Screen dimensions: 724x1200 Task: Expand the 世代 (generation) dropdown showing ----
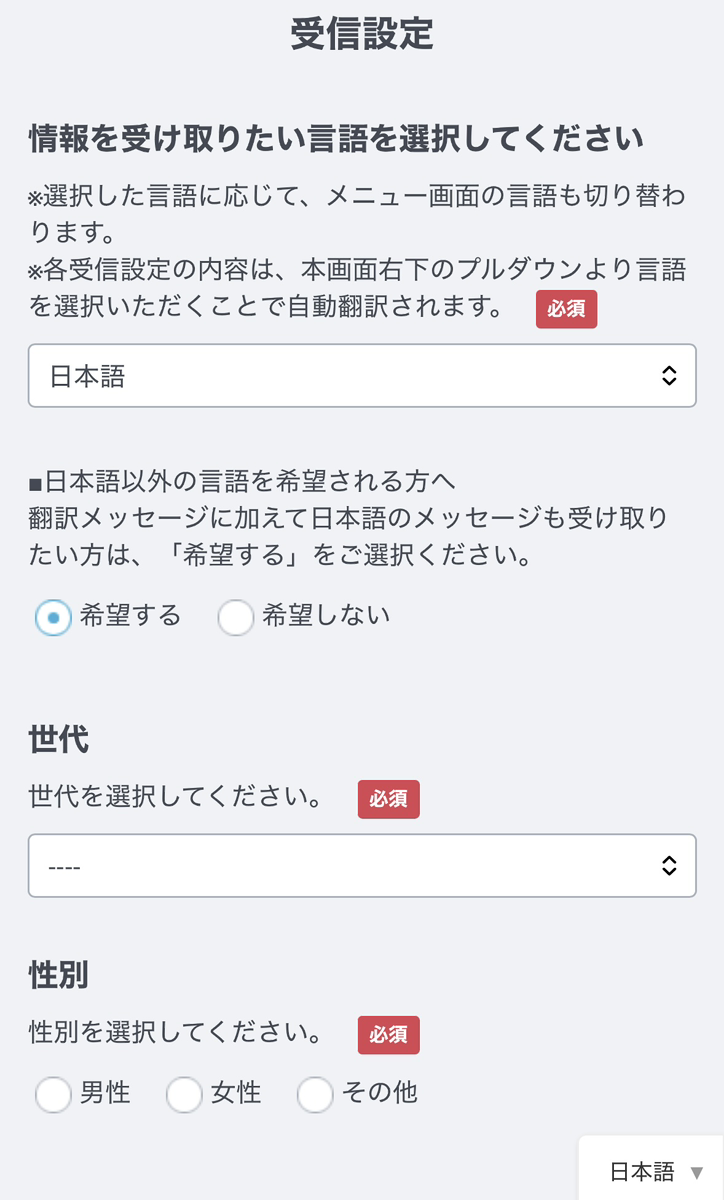tap(362, 865)
